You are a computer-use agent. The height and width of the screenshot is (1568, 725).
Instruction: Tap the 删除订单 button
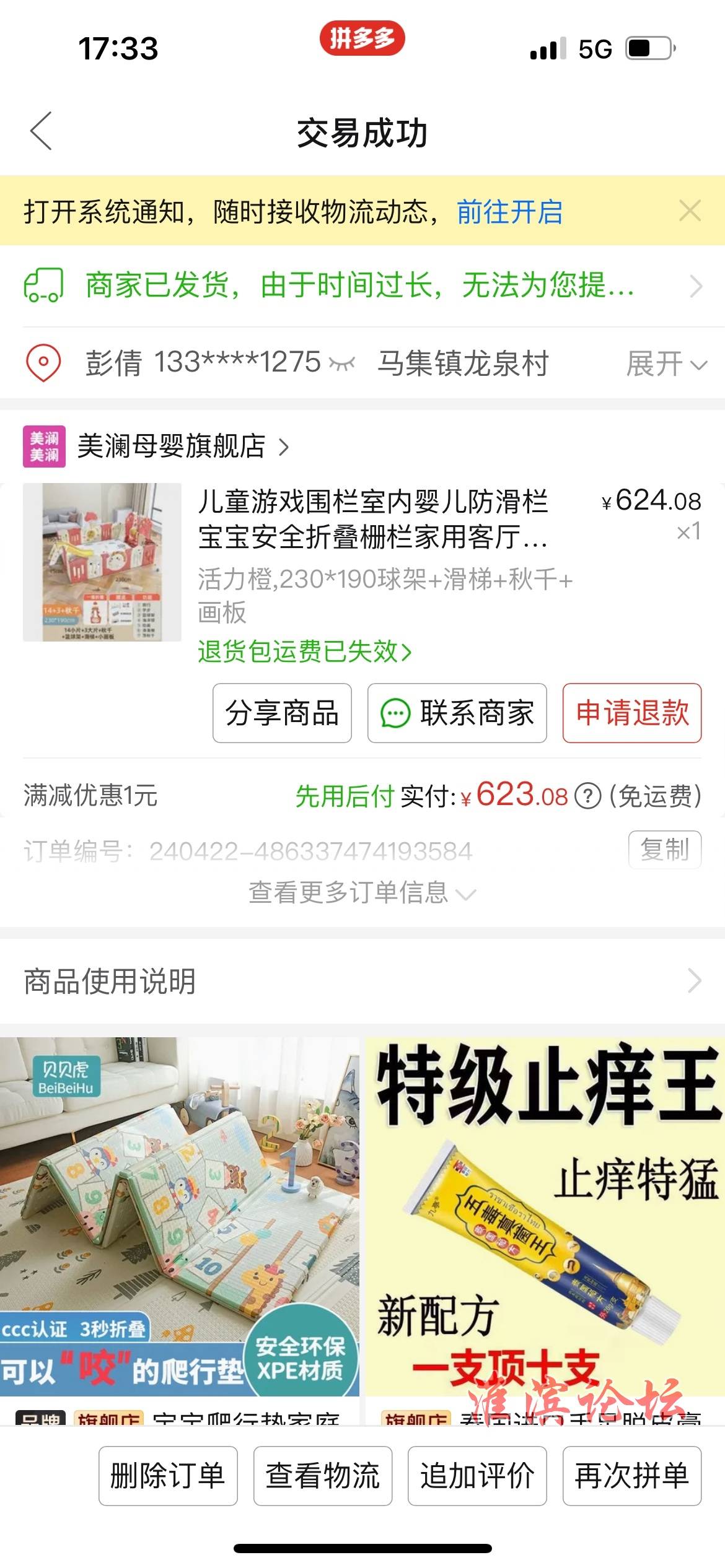(x=168, y=1476)
